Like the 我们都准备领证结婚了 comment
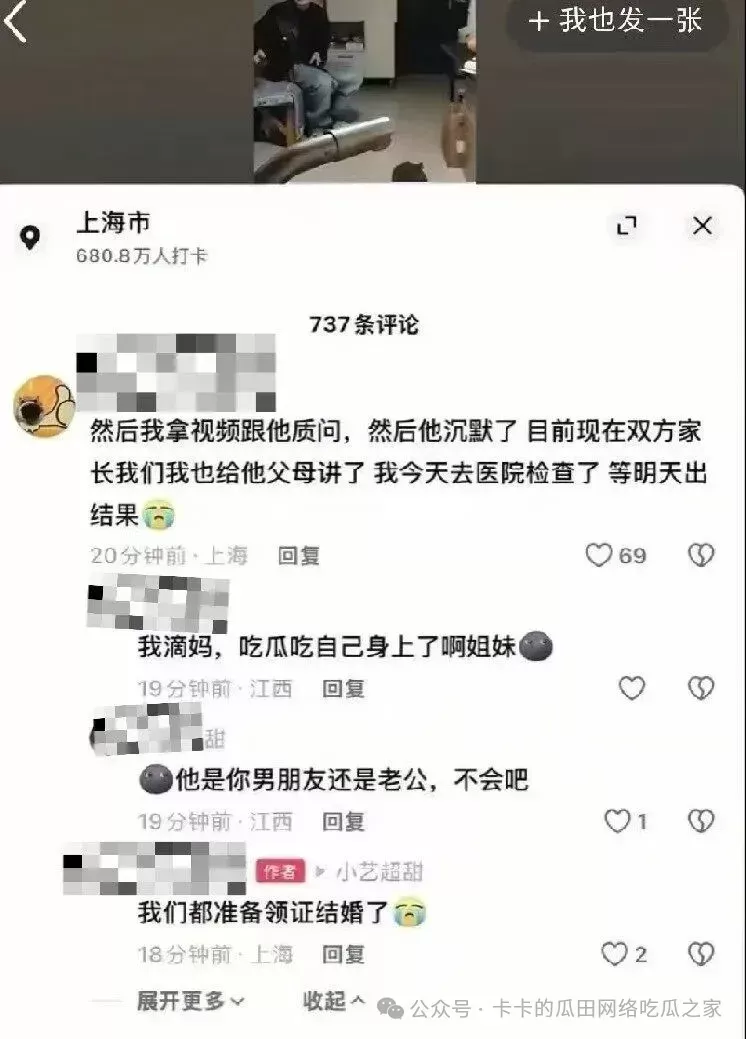The width and height of the screenshot is (746, 1039). 614,954
